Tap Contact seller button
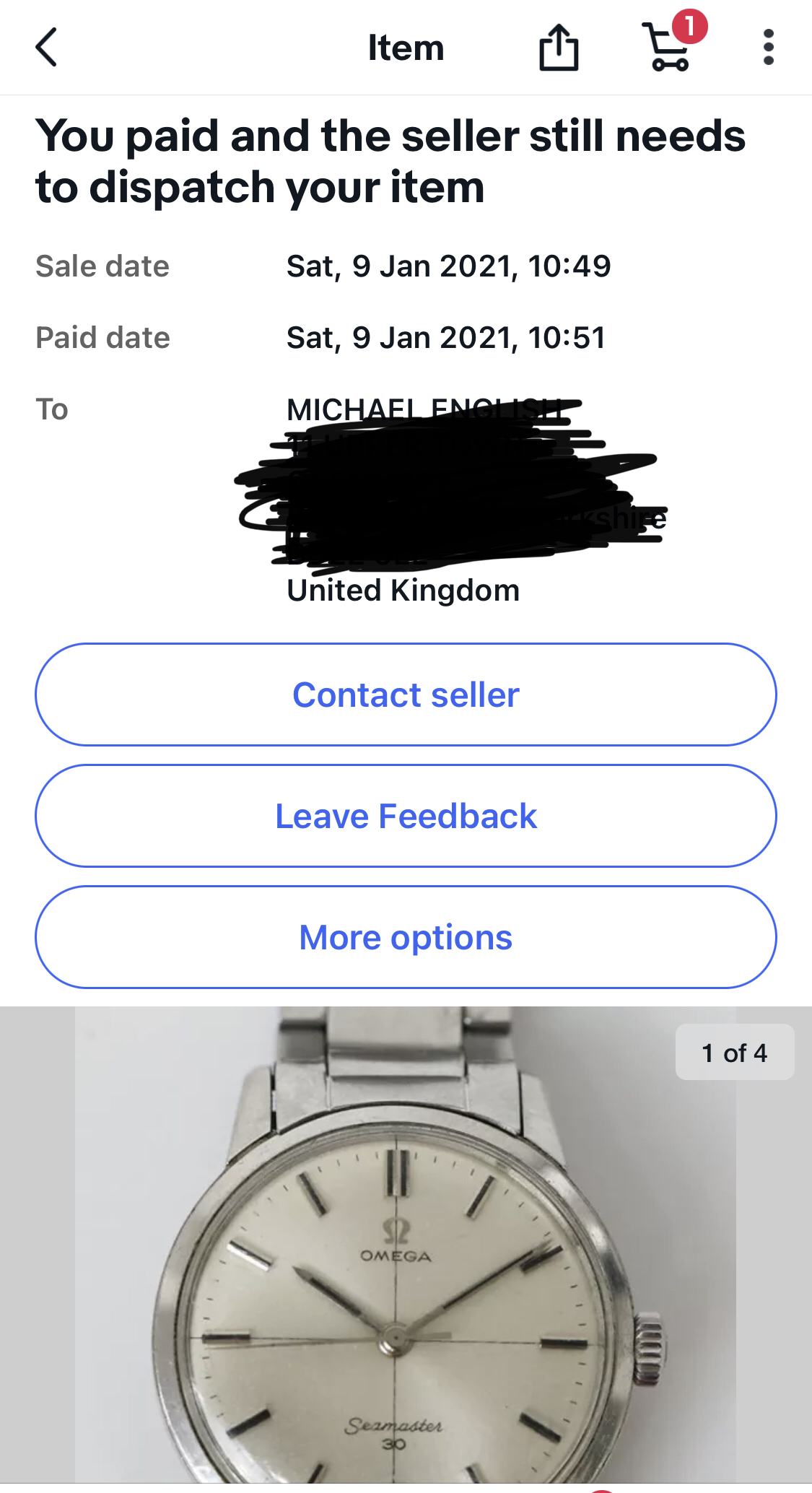 [x=406, y=695]
